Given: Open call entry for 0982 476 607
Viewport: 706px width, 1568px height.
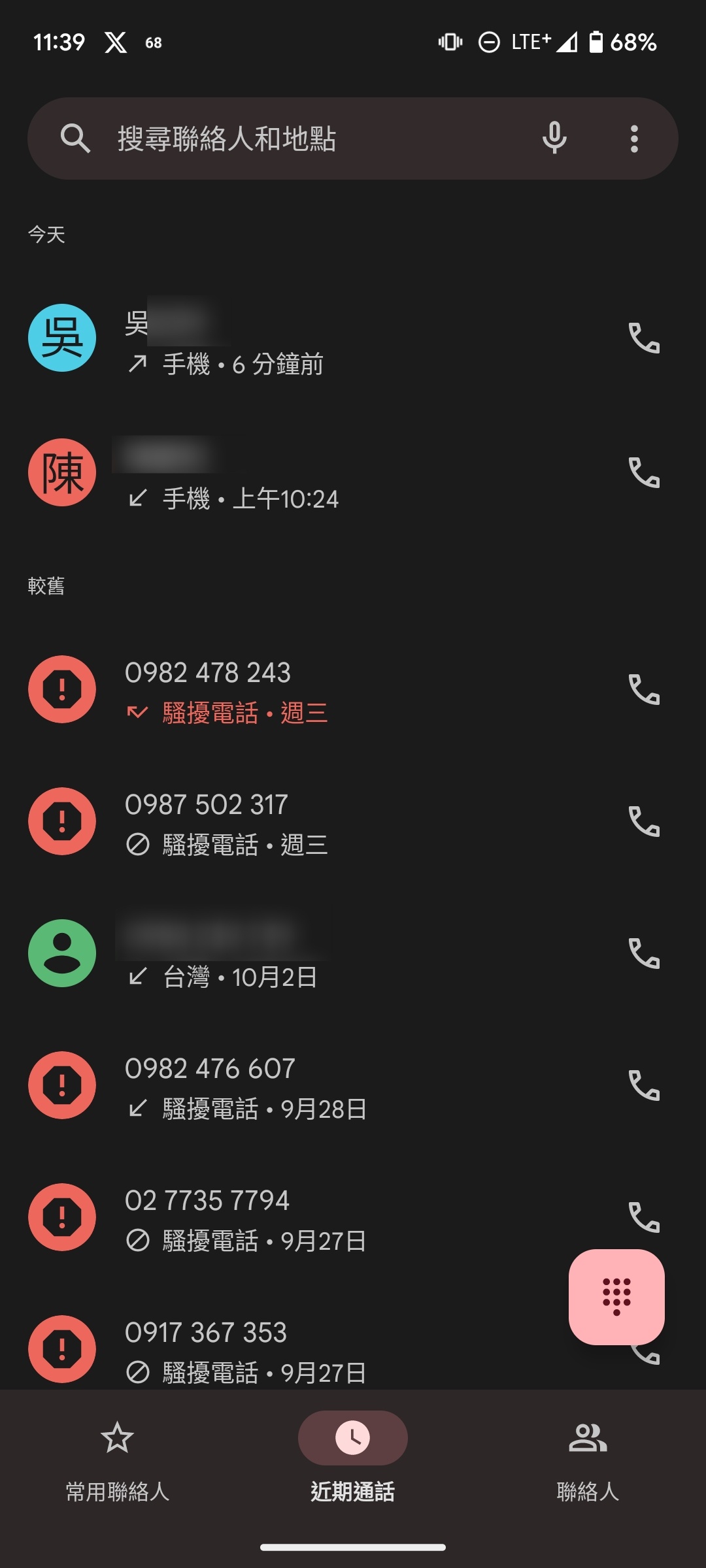Looking at the screenshot, I should pos(294,1087).
